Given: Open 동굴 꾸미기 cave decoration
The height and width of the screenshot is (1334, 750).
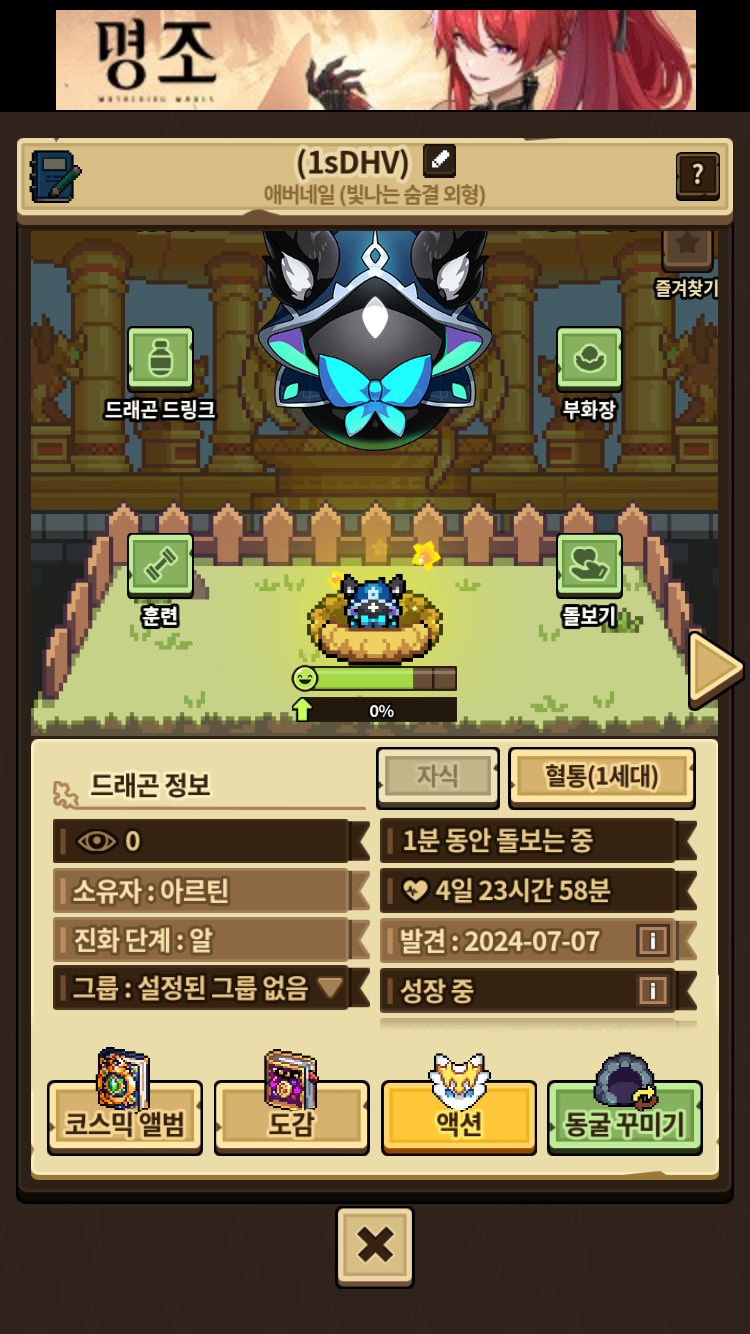Looking at the screenshot, I should (x=624, y=1118).
